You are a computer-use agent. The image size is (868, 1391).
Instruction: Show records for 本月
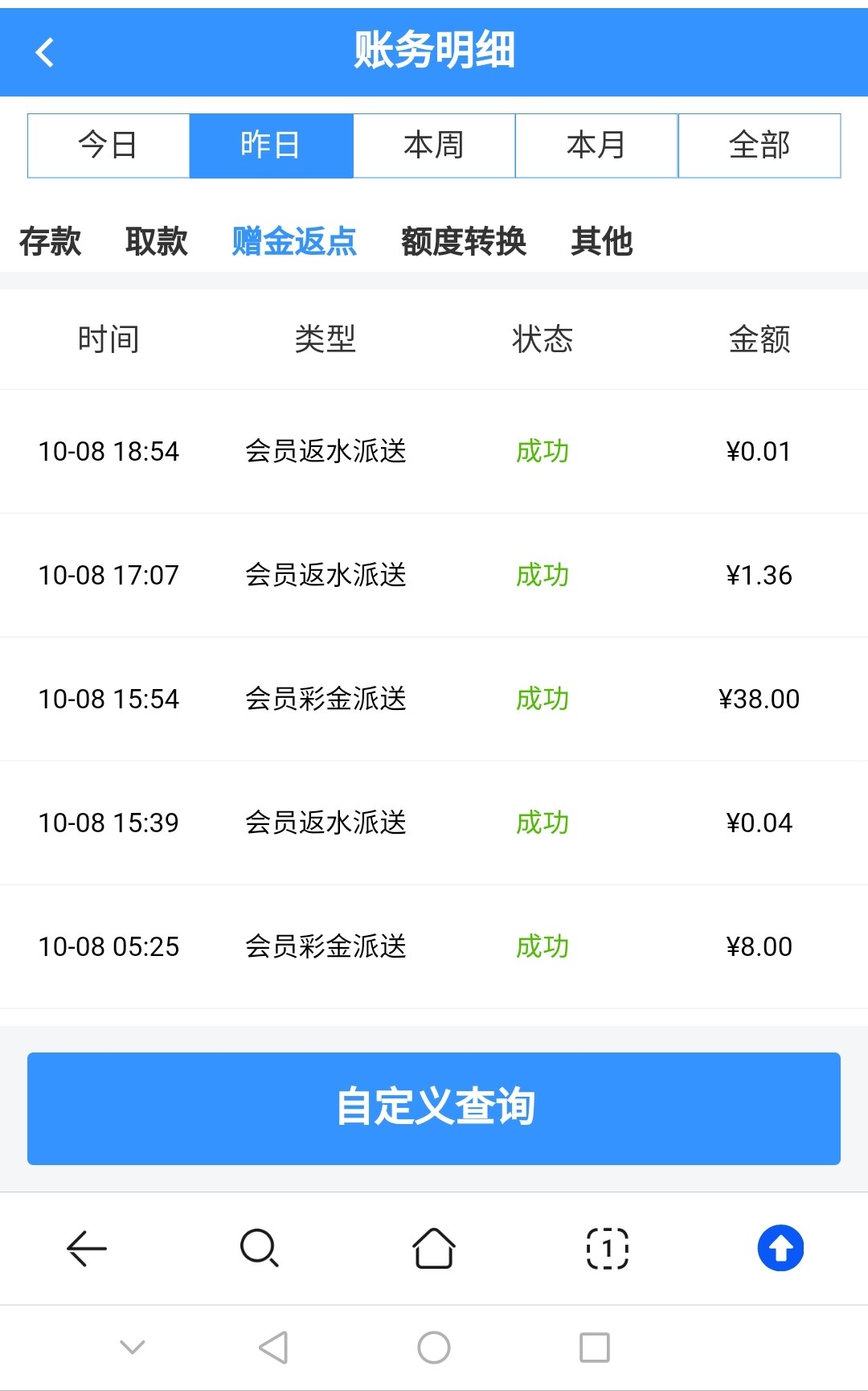coord(596,146)
